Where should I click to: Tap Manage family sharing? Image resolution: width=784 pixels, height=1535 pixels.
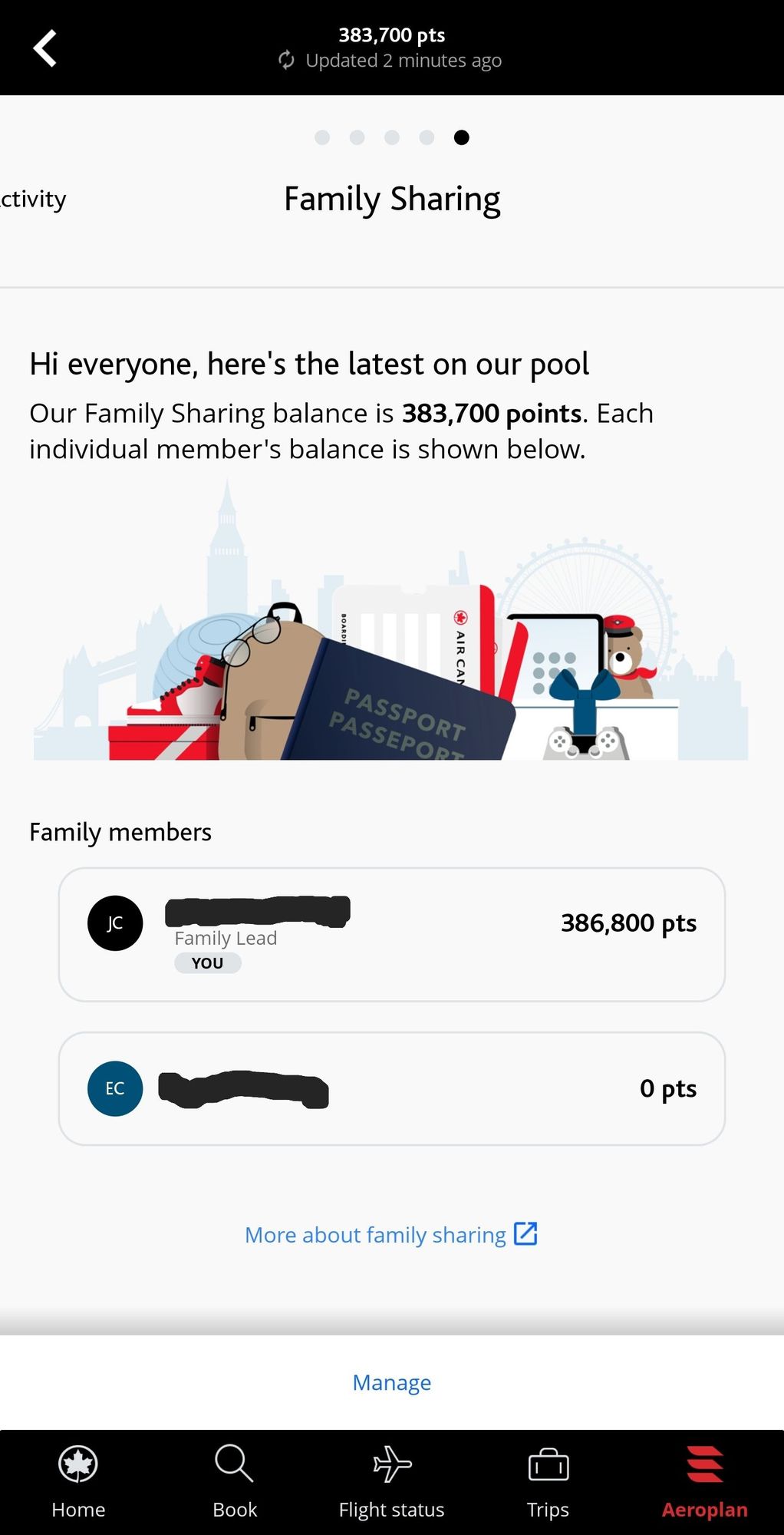click(391, 1382)
